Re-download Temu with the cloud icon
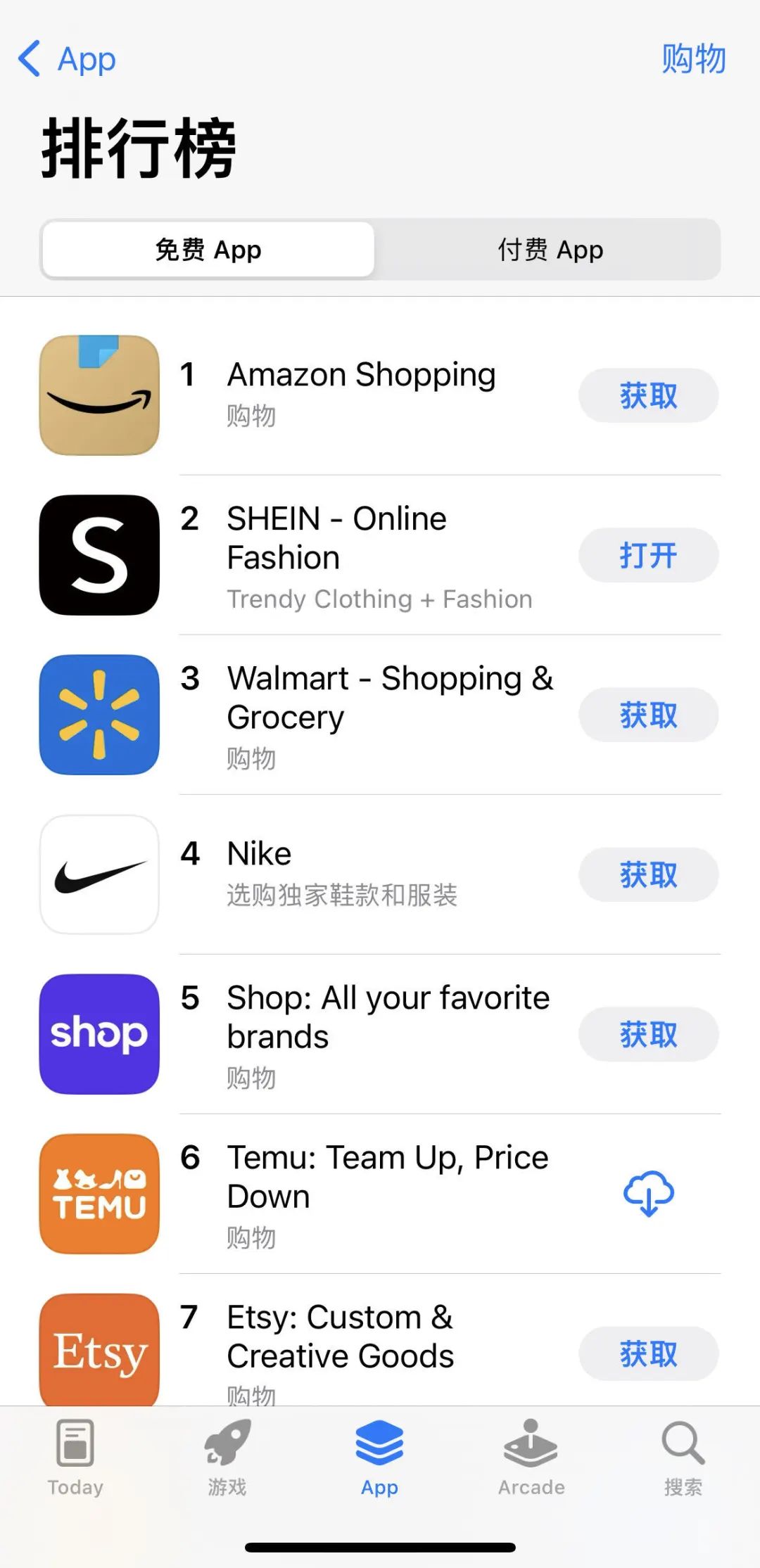Viewport: 760px width, 1568px height. (x=648, y=1194)
